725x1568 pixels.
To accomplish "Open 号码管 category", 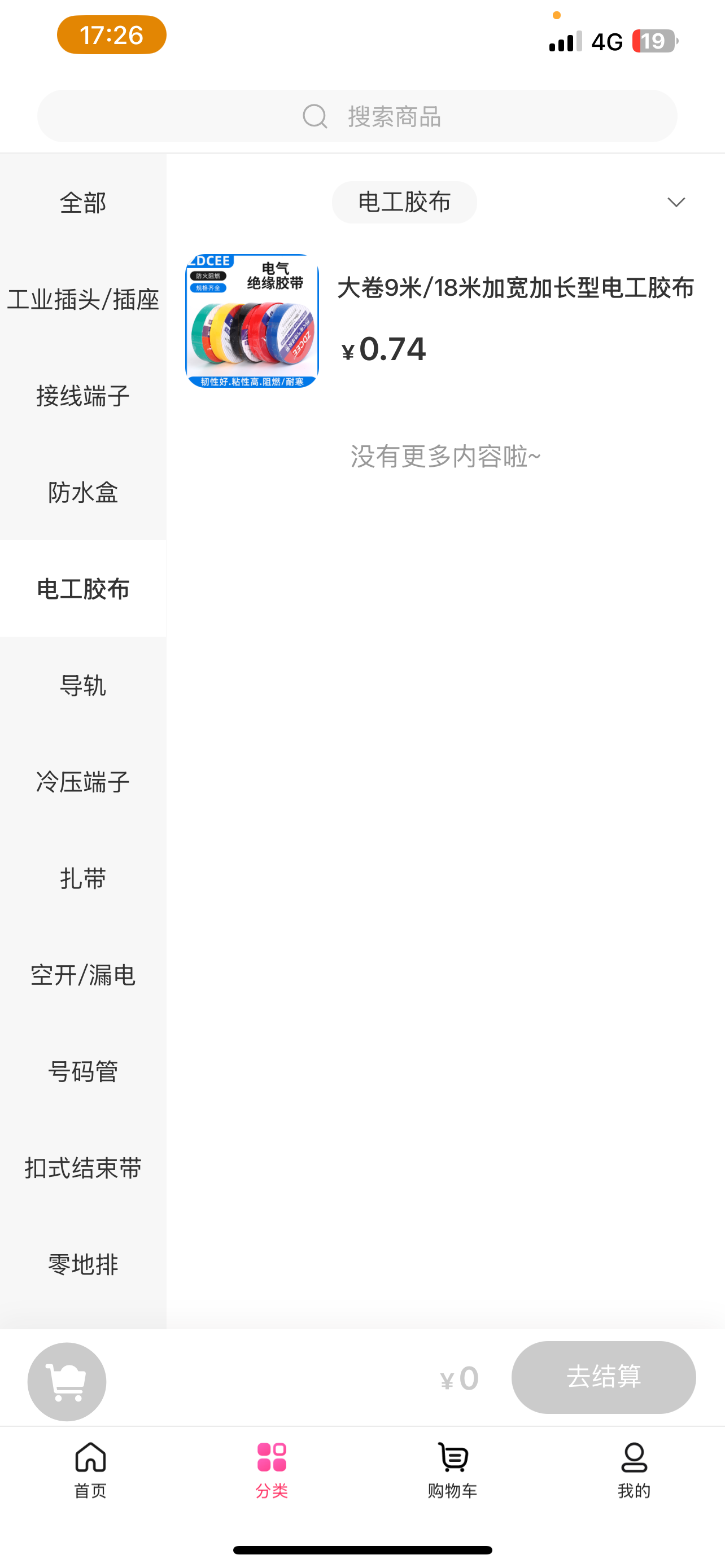I will (83, 1072).
